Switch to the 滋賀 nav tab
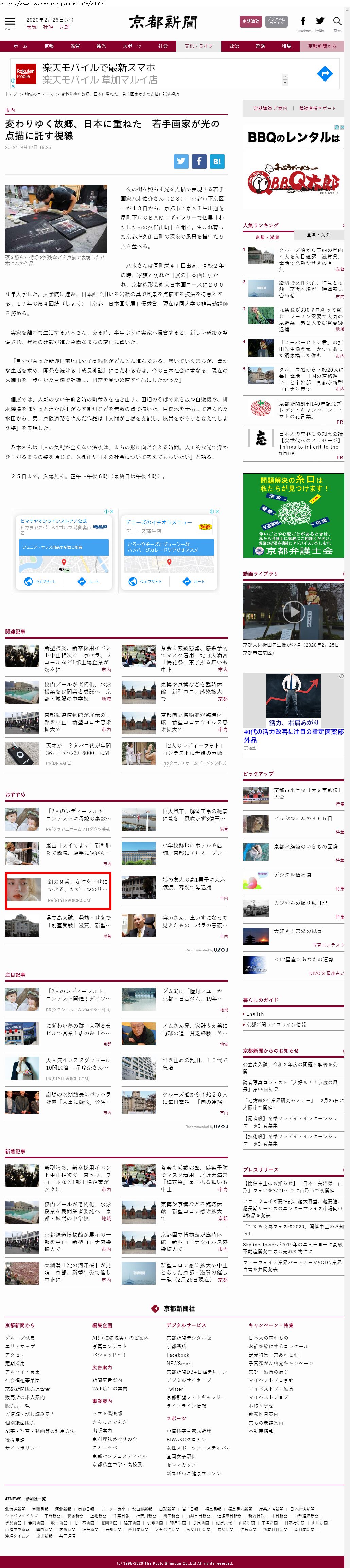350x1568 pixels. point(75,46)
